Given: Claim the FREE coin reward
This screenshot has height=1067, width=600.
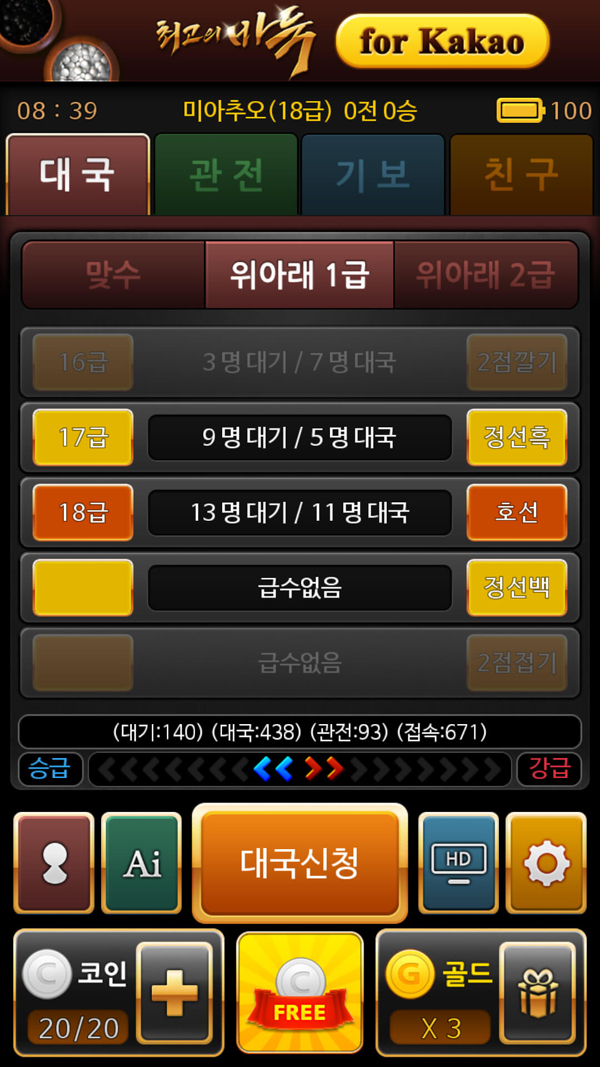Looking at the screenshot, I should (x=299, y=992).
